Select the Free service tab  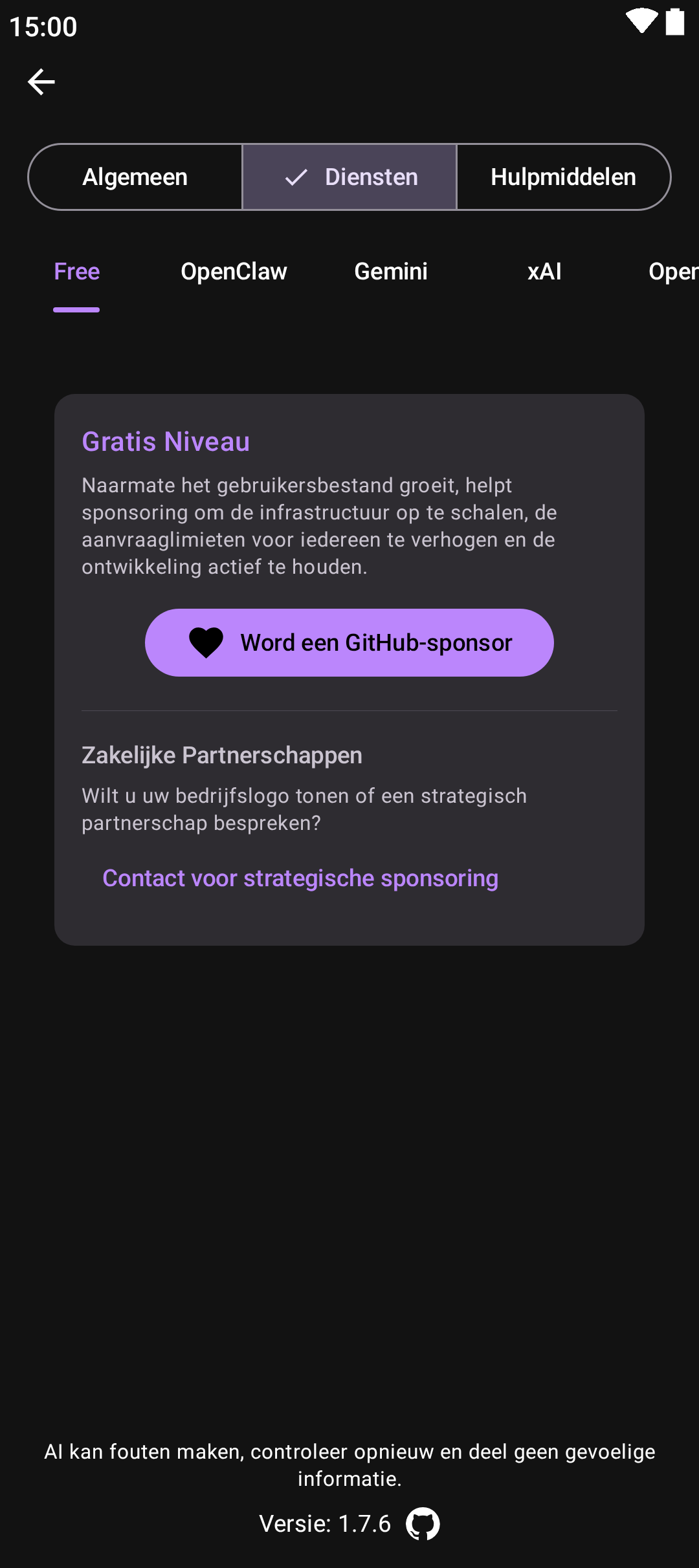77,272
